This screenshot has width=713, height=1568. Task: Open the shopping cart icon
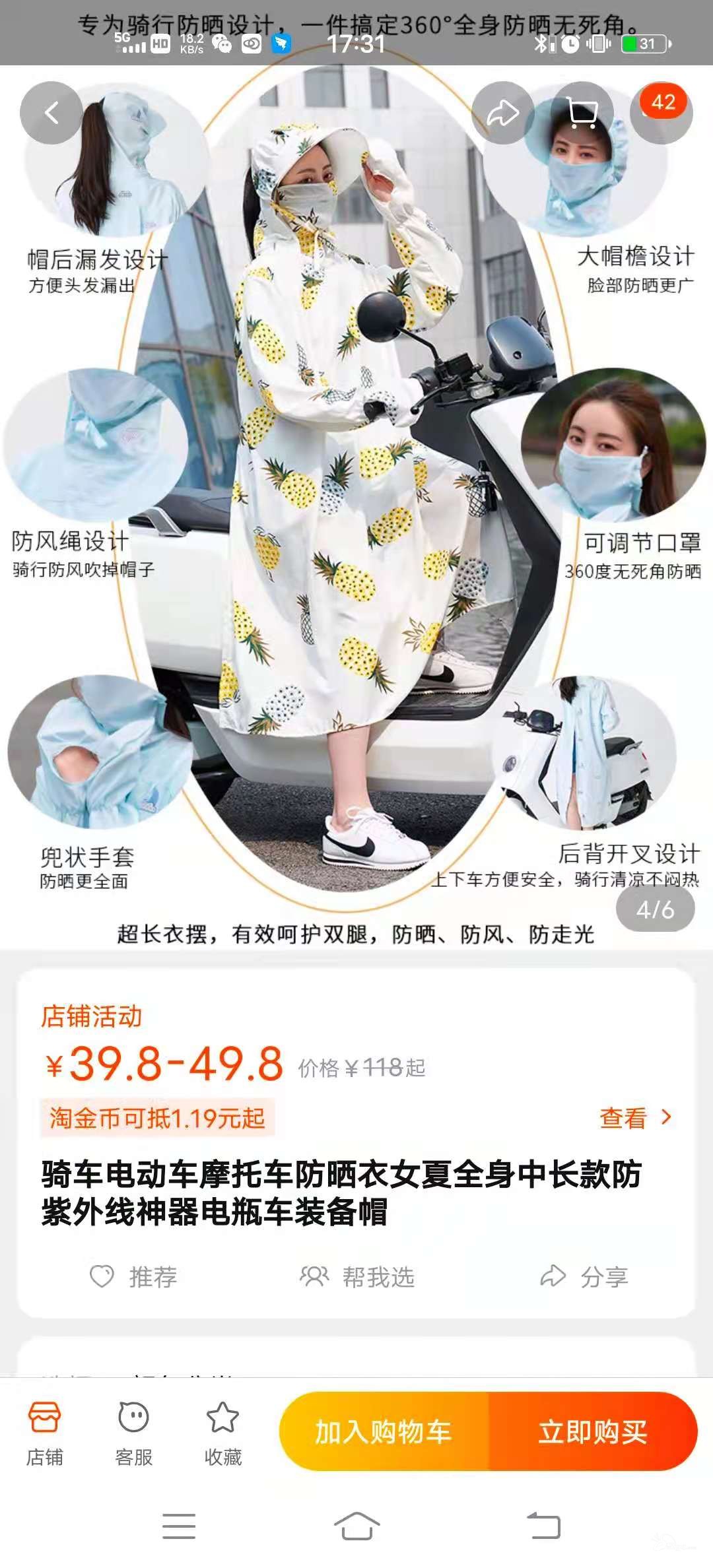pyautogui.click(x=582, y=113)
